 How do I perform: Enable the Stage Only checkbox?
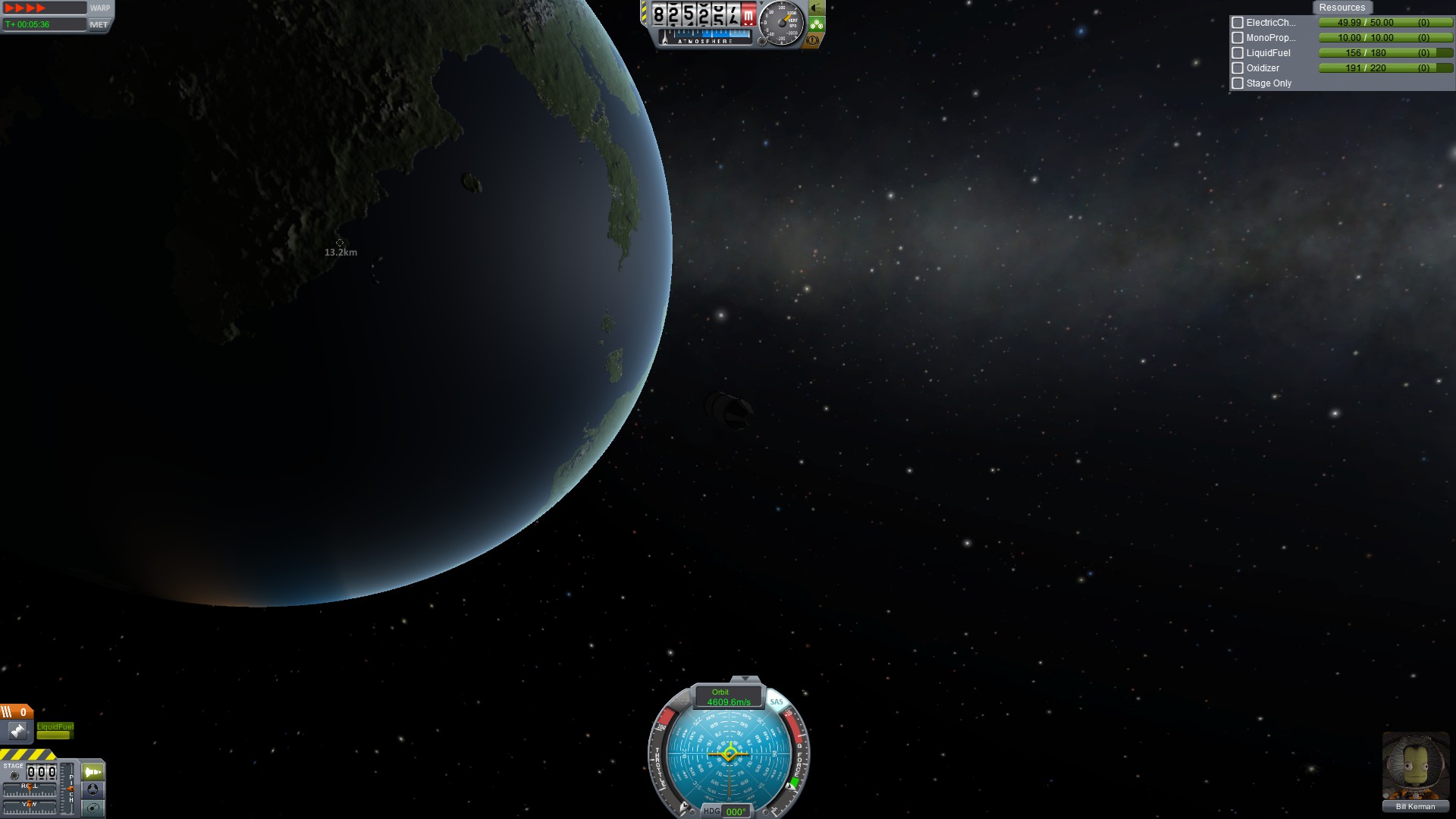pos(1238,83)
